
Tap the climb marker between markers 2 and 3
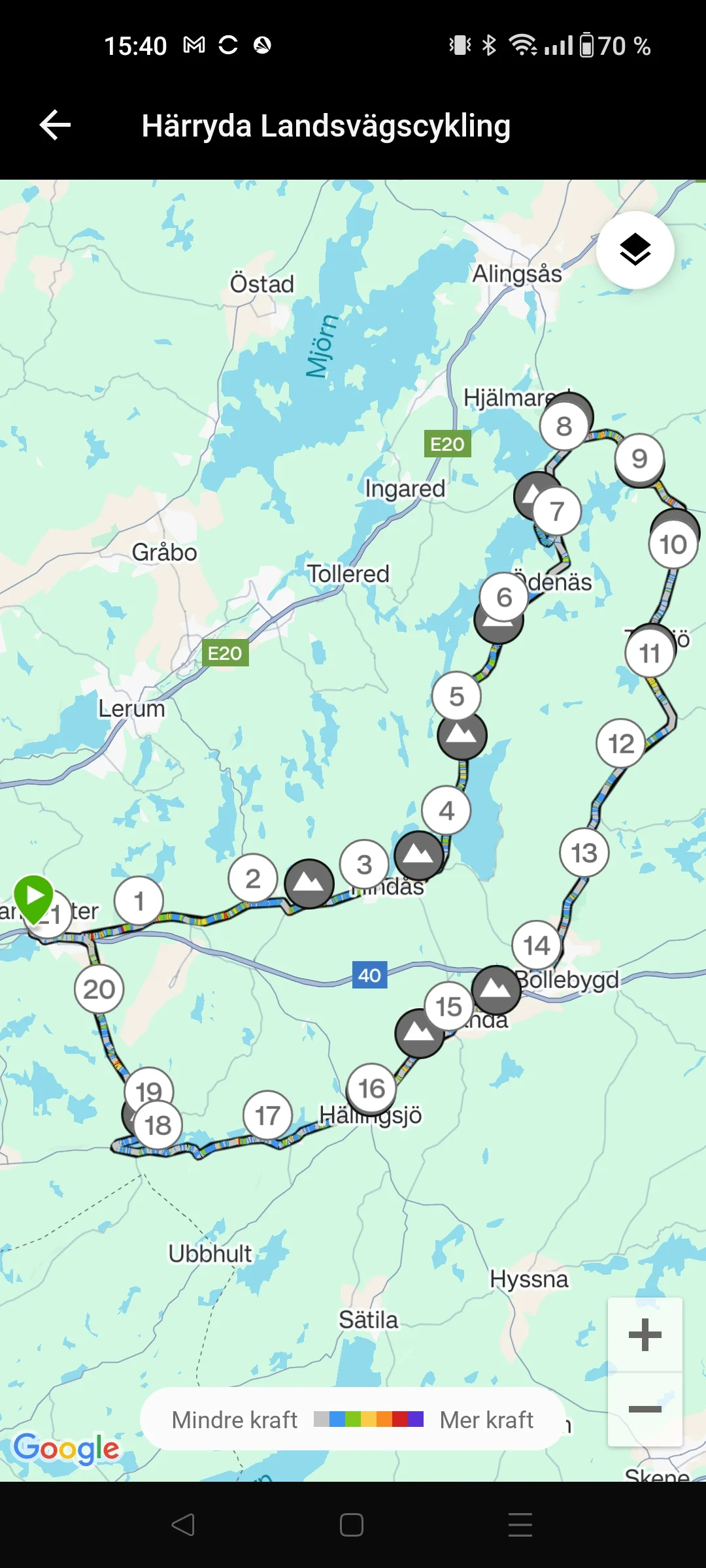pyautogui.click(x=309, y=883)
